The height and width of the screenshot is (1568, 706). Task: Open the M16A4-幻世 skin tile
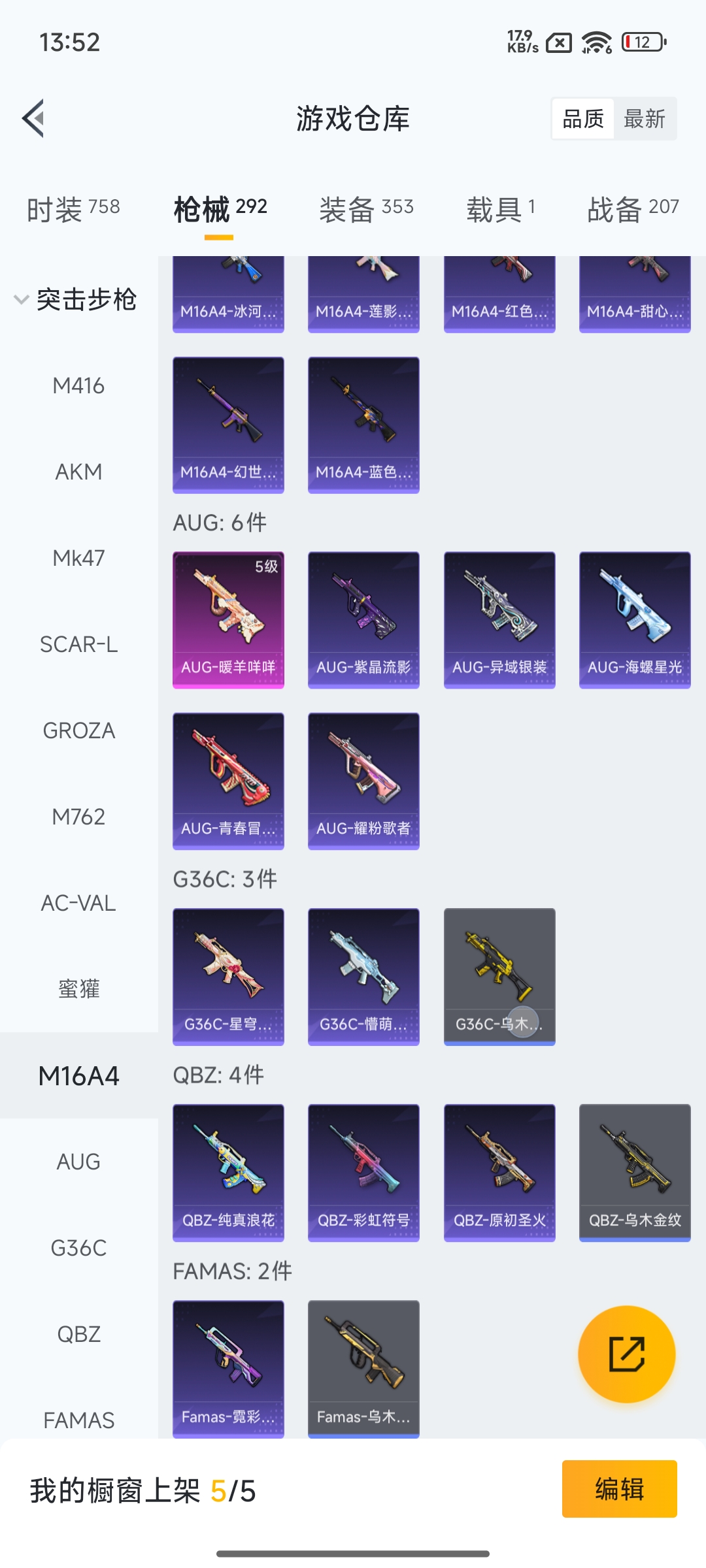click(228, 425)
